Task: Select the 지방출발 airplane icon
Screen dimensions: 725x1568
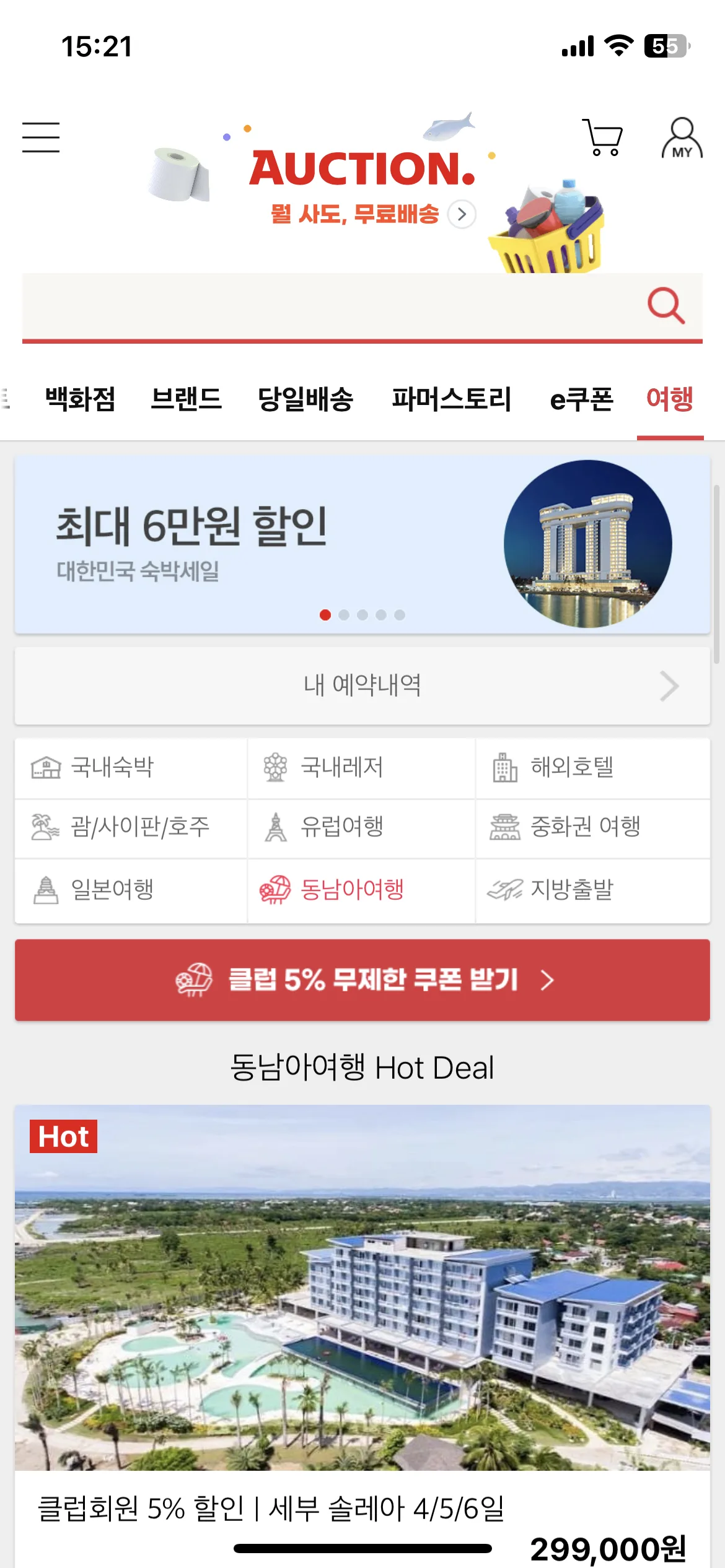Action: 506,890
